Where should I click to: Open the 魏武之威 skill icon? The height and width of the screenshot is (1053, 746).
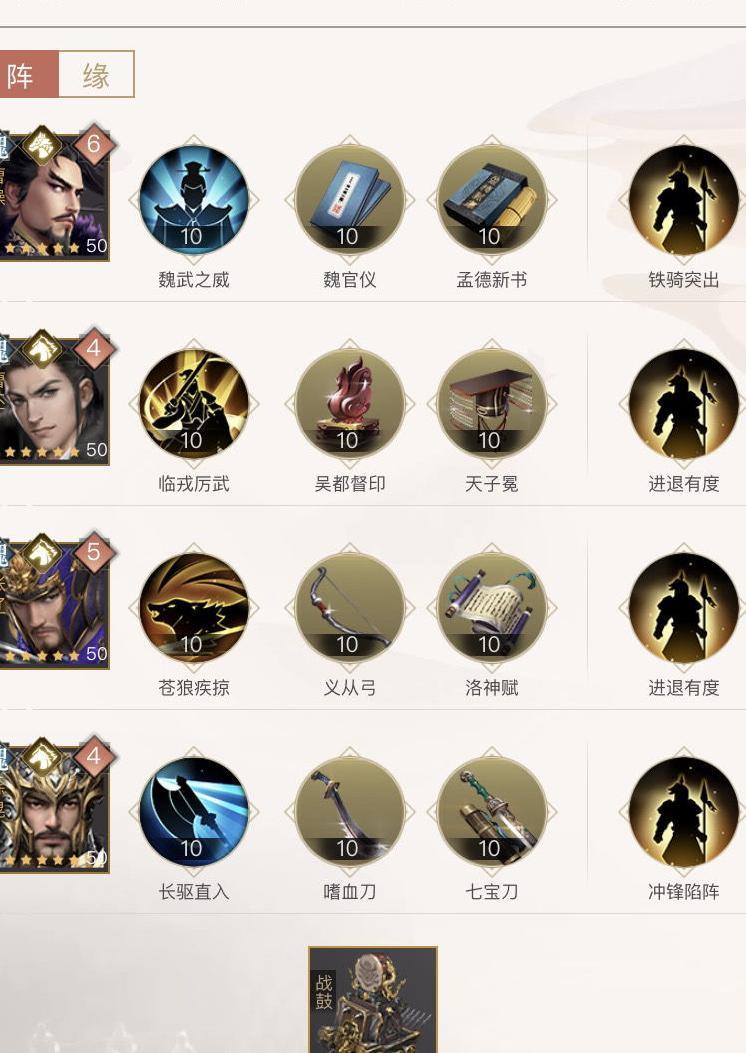coord(193,200)
